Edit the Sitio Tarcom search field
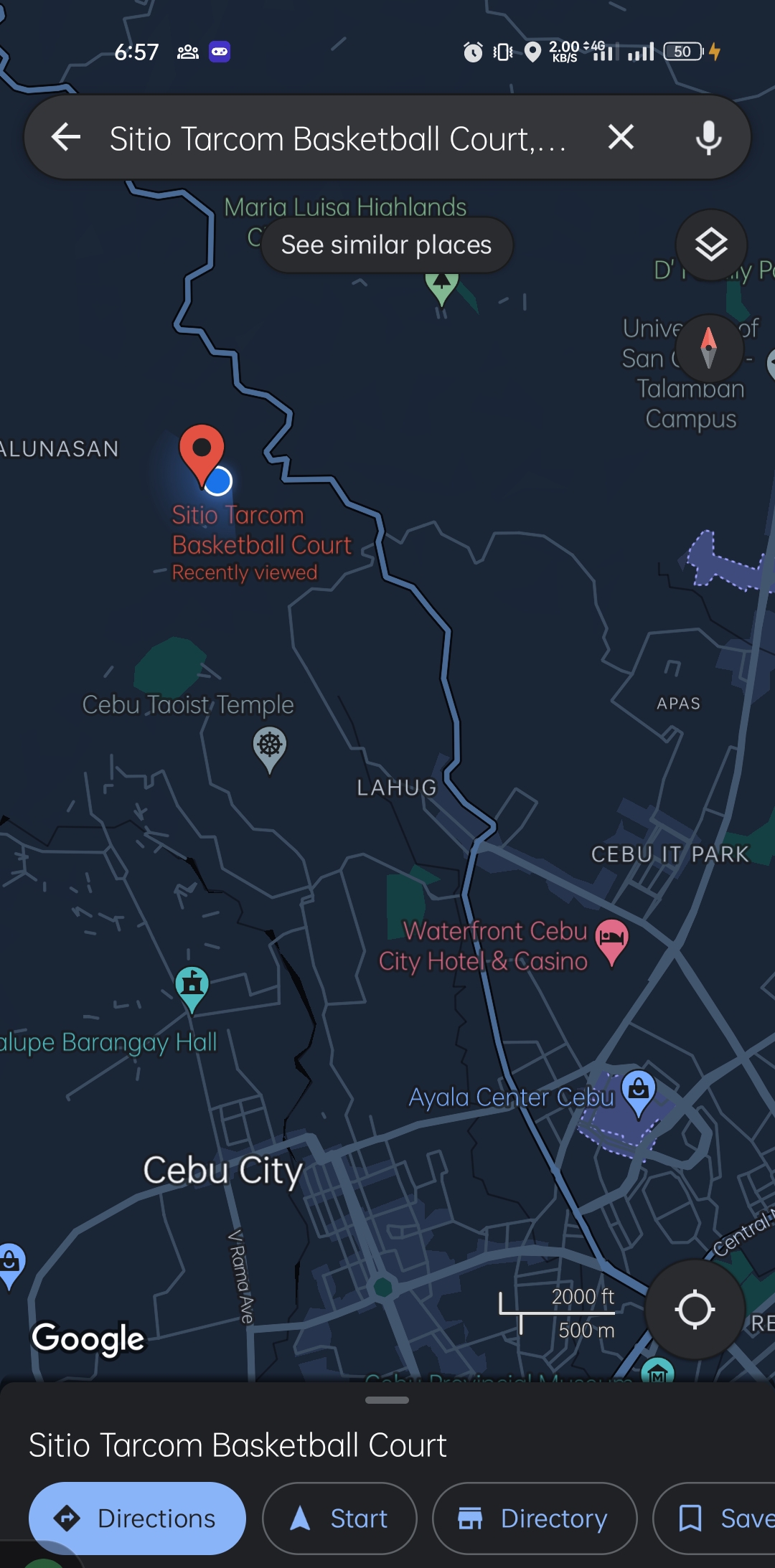The height and width of the screenshot is (1568, 775). pos(337,138)
